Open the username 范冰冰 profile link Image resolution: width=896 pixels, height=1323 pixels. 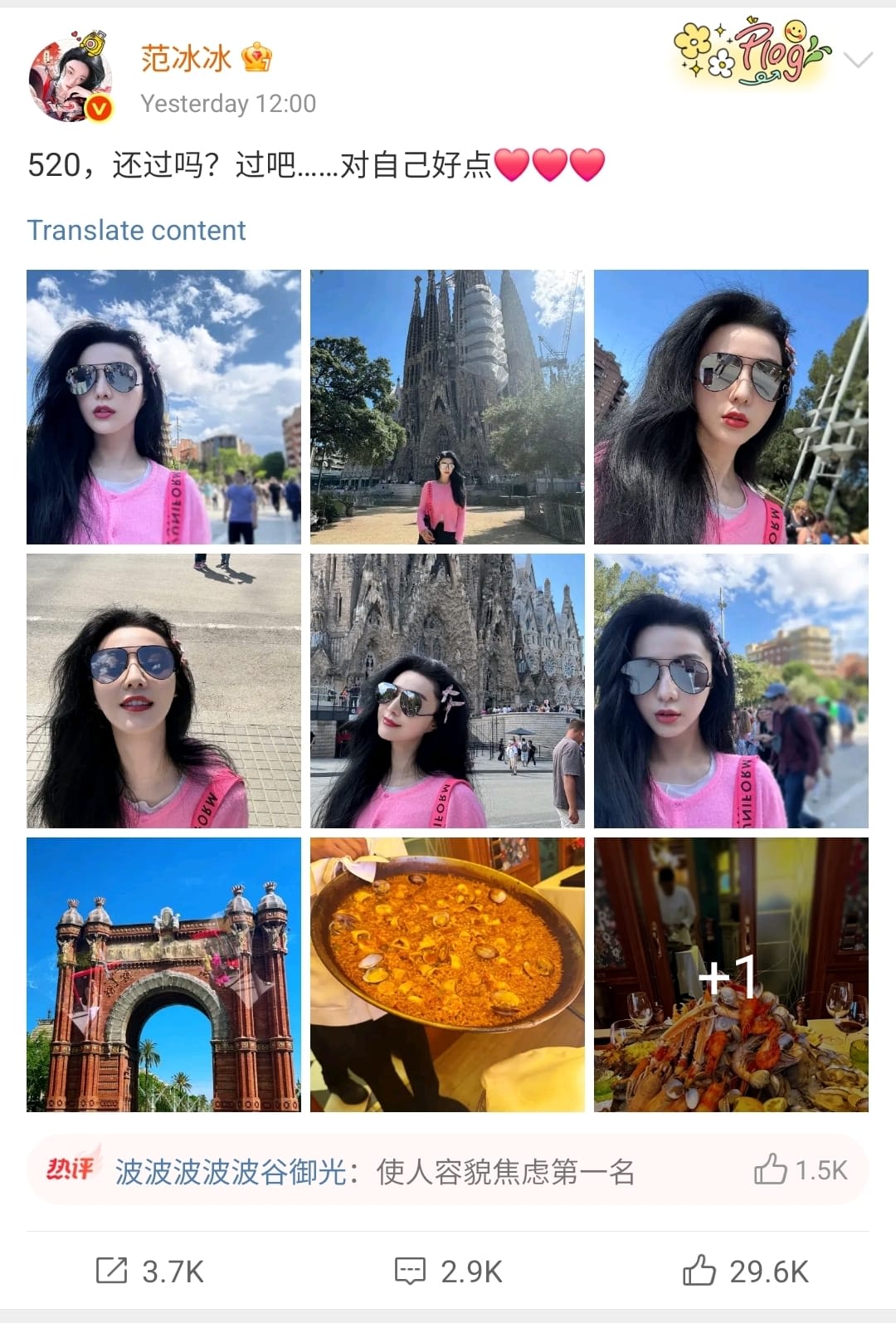point(186,59)
